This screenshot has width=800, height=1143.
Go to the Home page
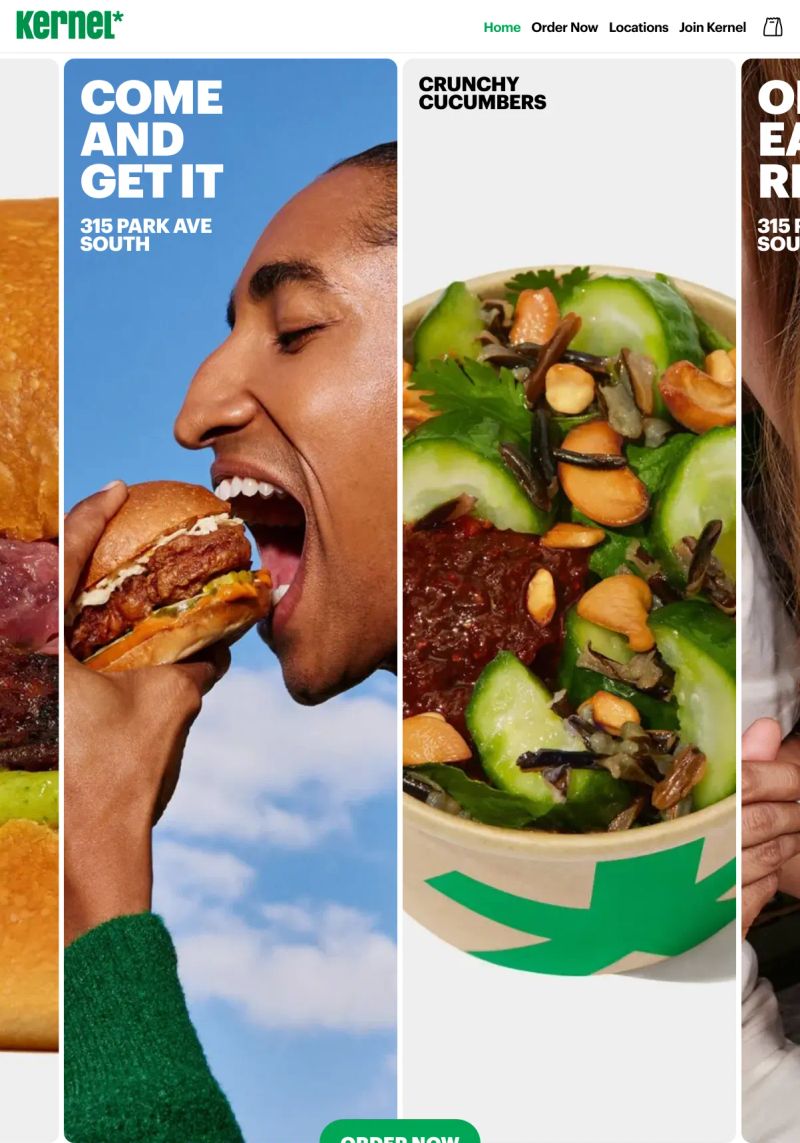(x=501, y=27)
